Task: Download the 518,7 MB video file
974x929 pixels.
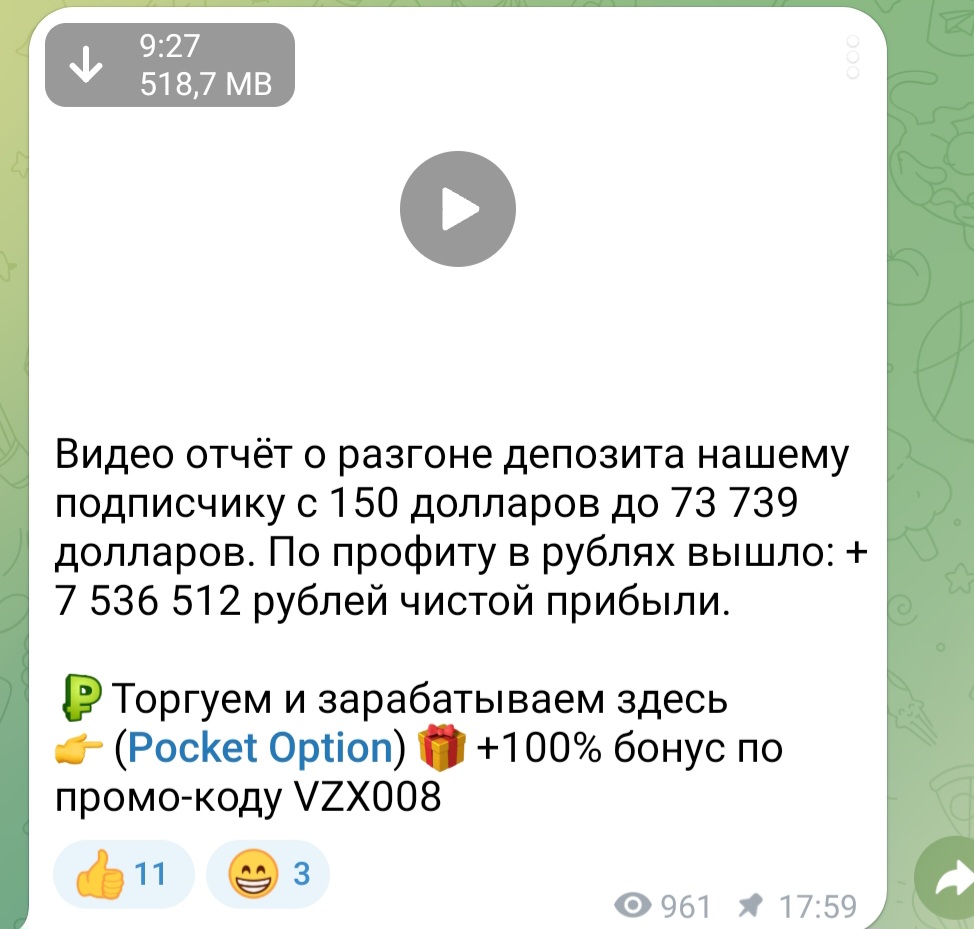Action: (89, 66)
